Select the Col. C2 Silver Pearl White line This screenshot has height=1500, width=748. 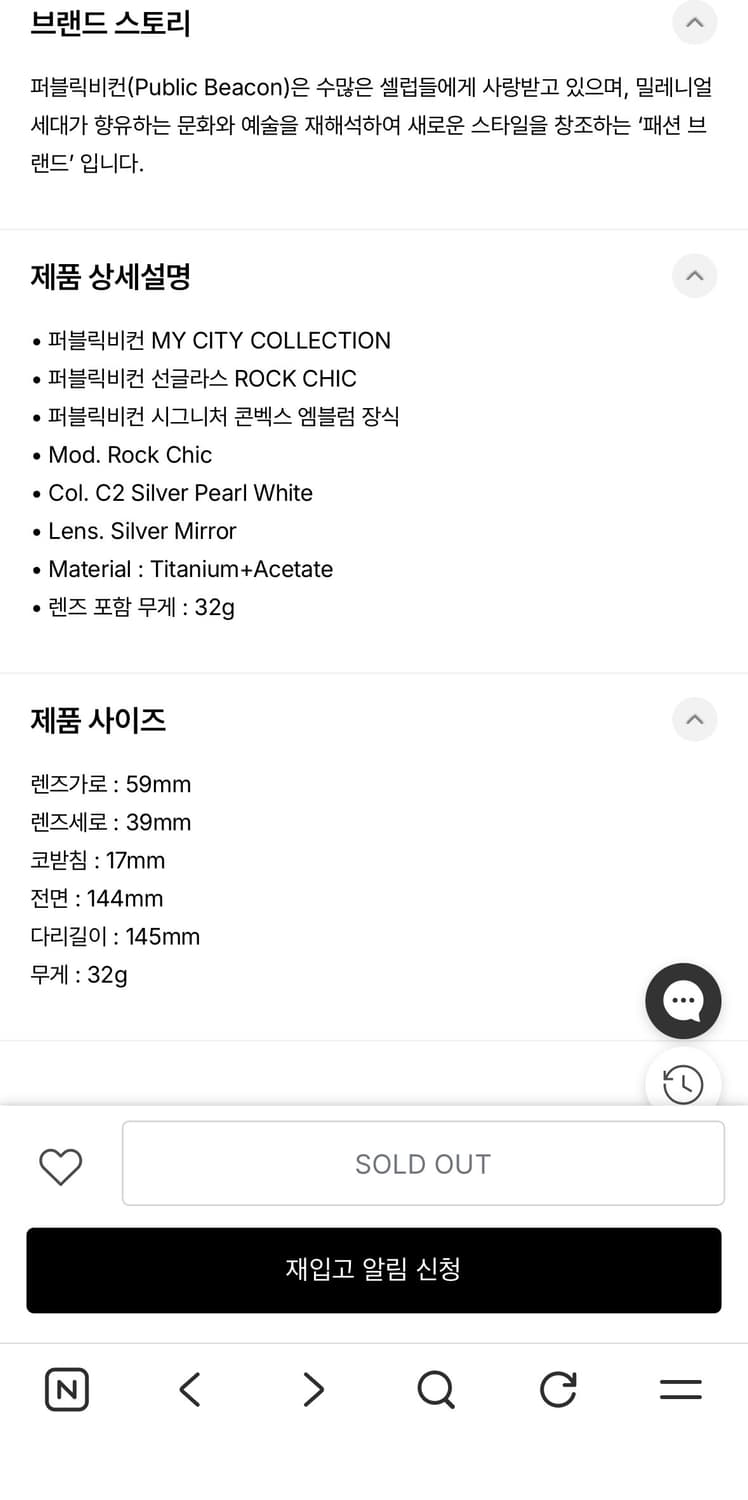[x=180, y=493]
